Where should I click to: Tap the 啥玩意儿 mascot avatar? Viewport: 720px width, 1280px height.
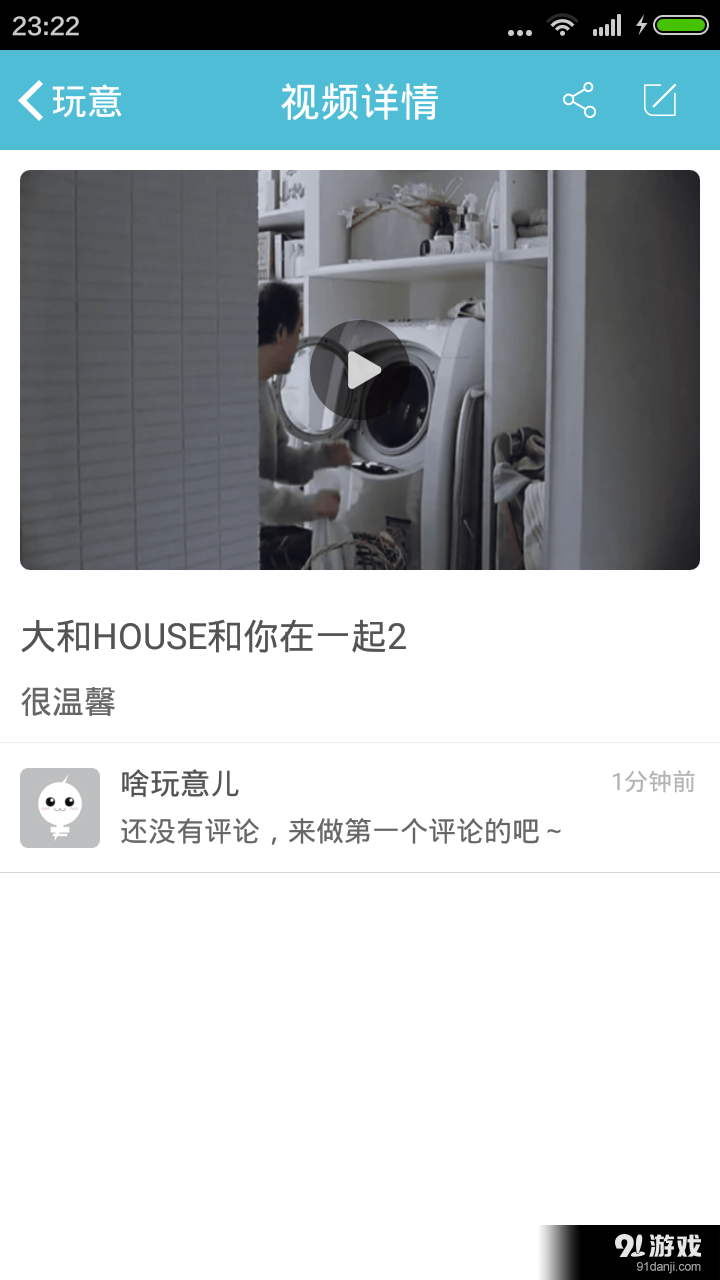coord(59,807)
